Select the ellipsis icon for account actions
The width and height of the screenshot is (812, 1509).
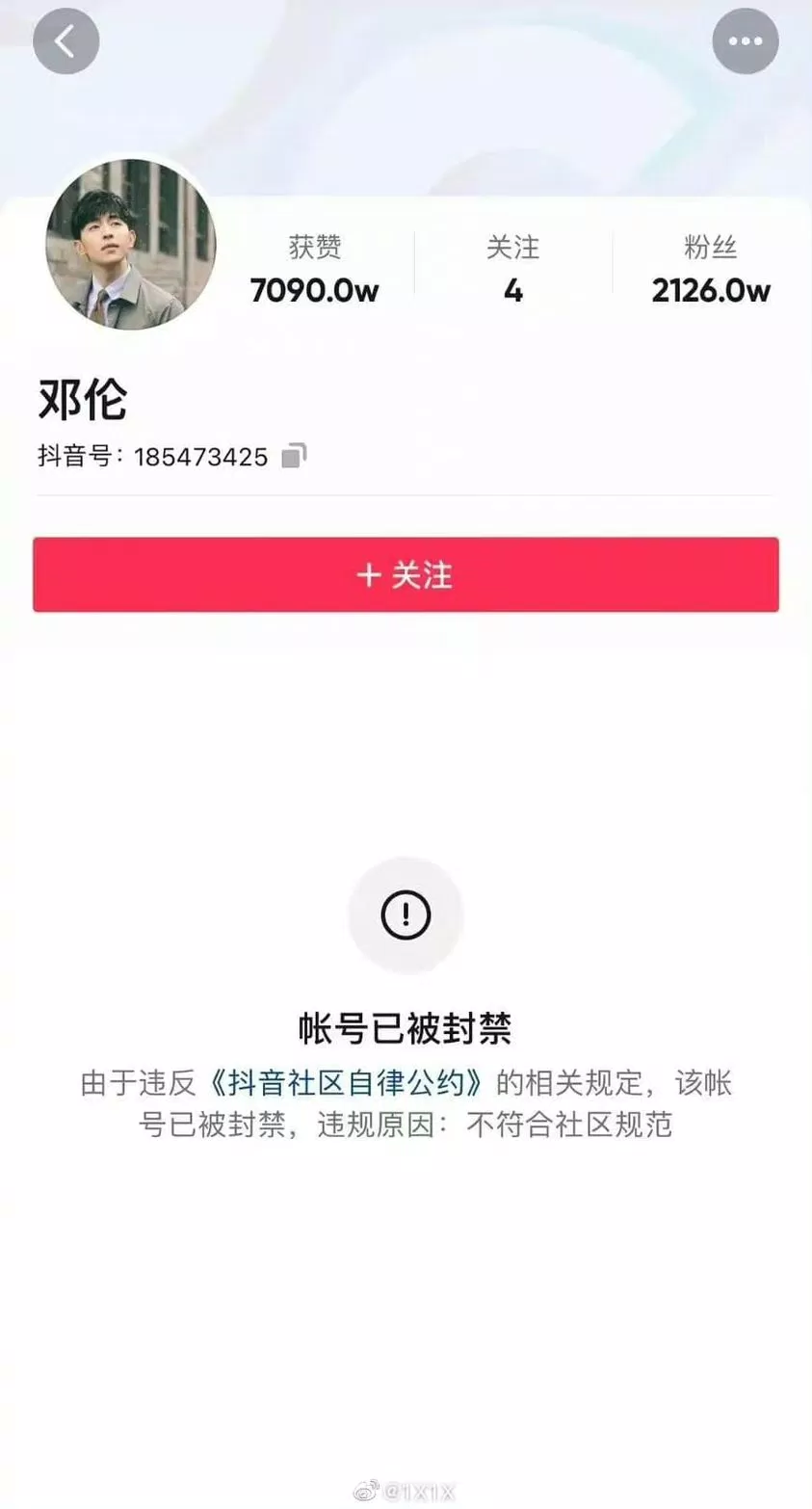pos(746,40)
